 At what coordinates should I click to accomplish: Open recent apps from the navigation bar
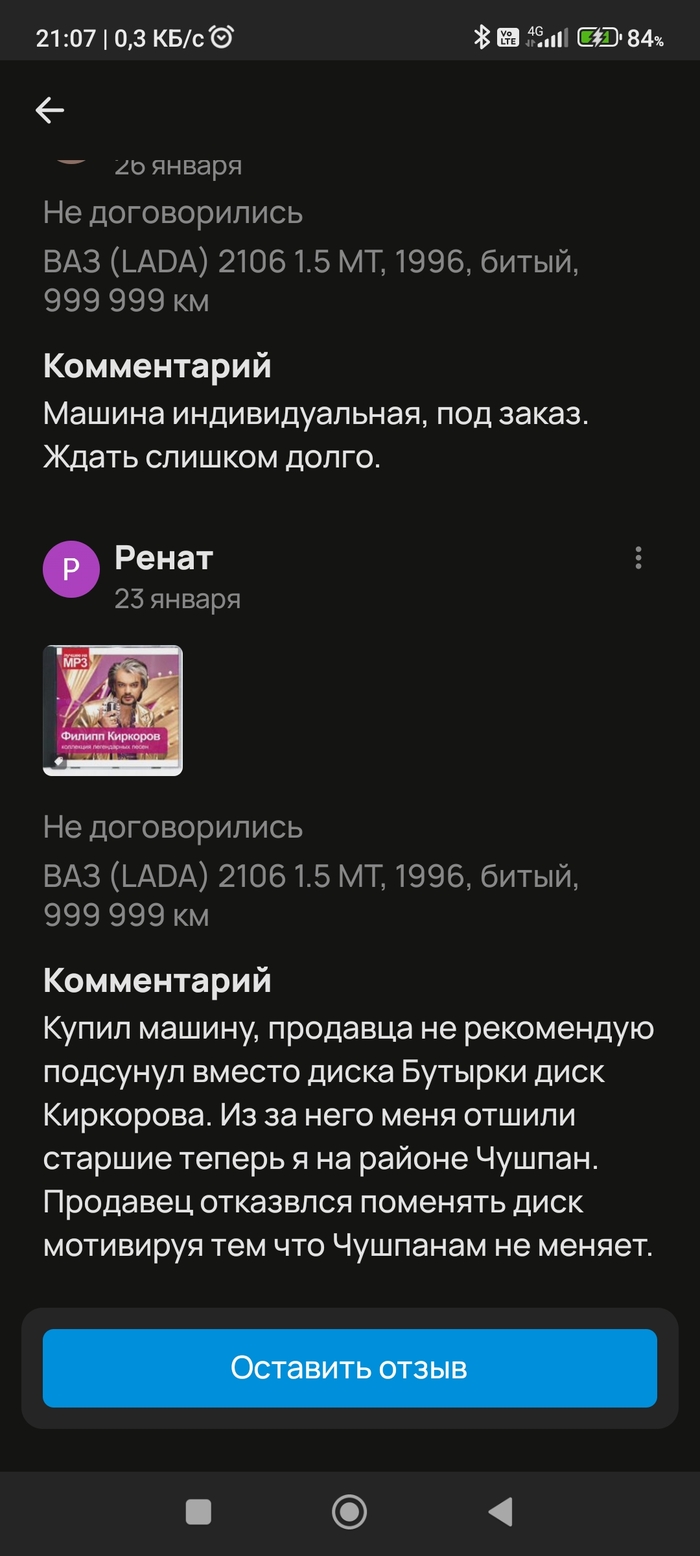(198, 1512)
